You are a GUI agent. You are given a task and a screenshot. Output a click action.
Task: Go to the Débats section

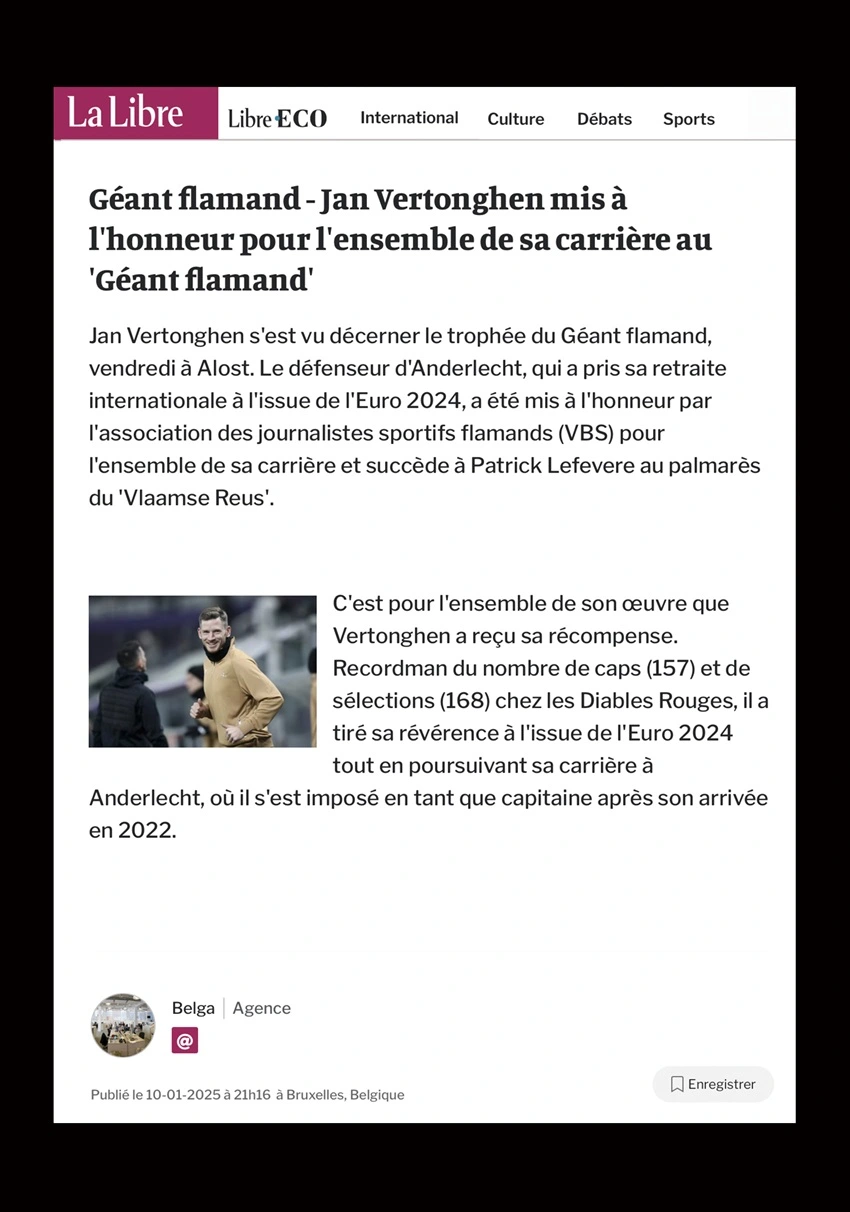(x=604, y=119)
